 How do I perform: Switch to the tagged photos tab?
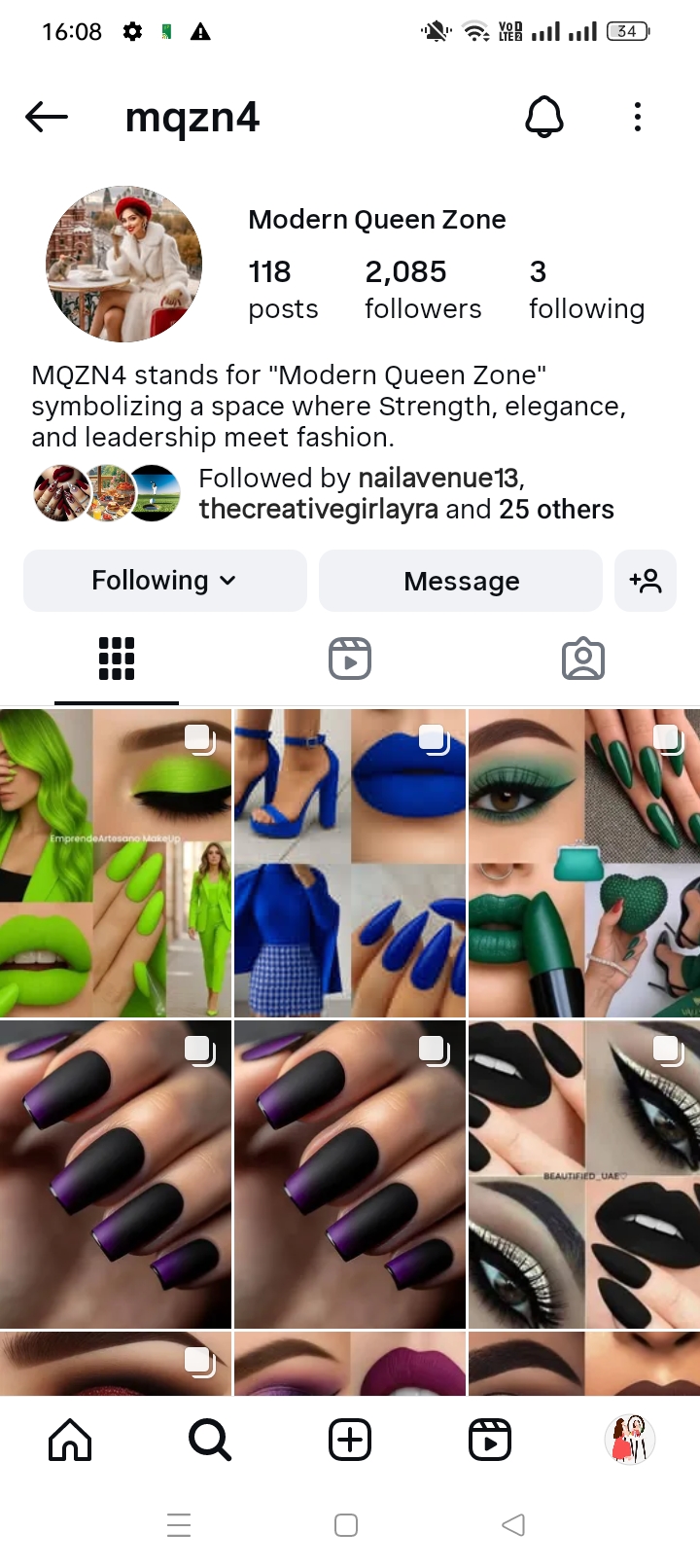tap(583, 659)
